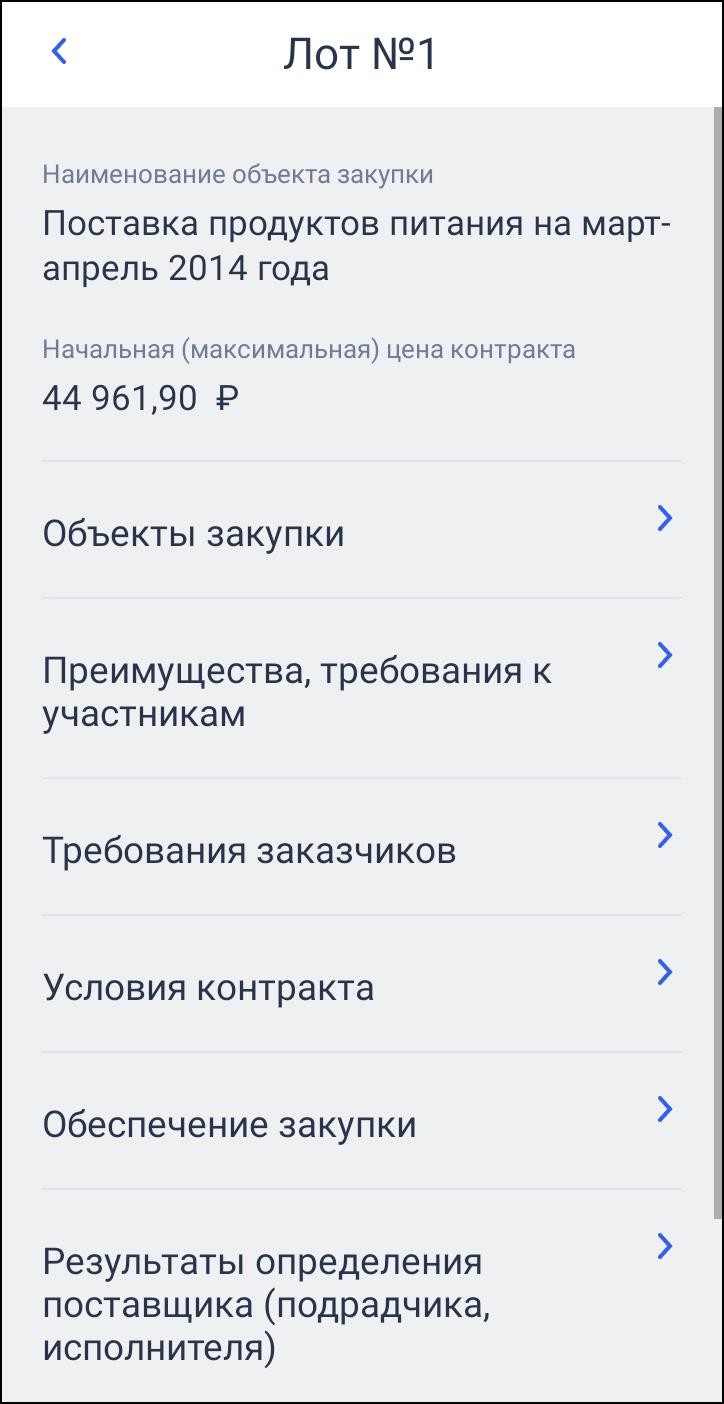Viewport: 724px width, 1404px height.
Task: Go back from Лот №1 screen
Action: tap(59, 51)
